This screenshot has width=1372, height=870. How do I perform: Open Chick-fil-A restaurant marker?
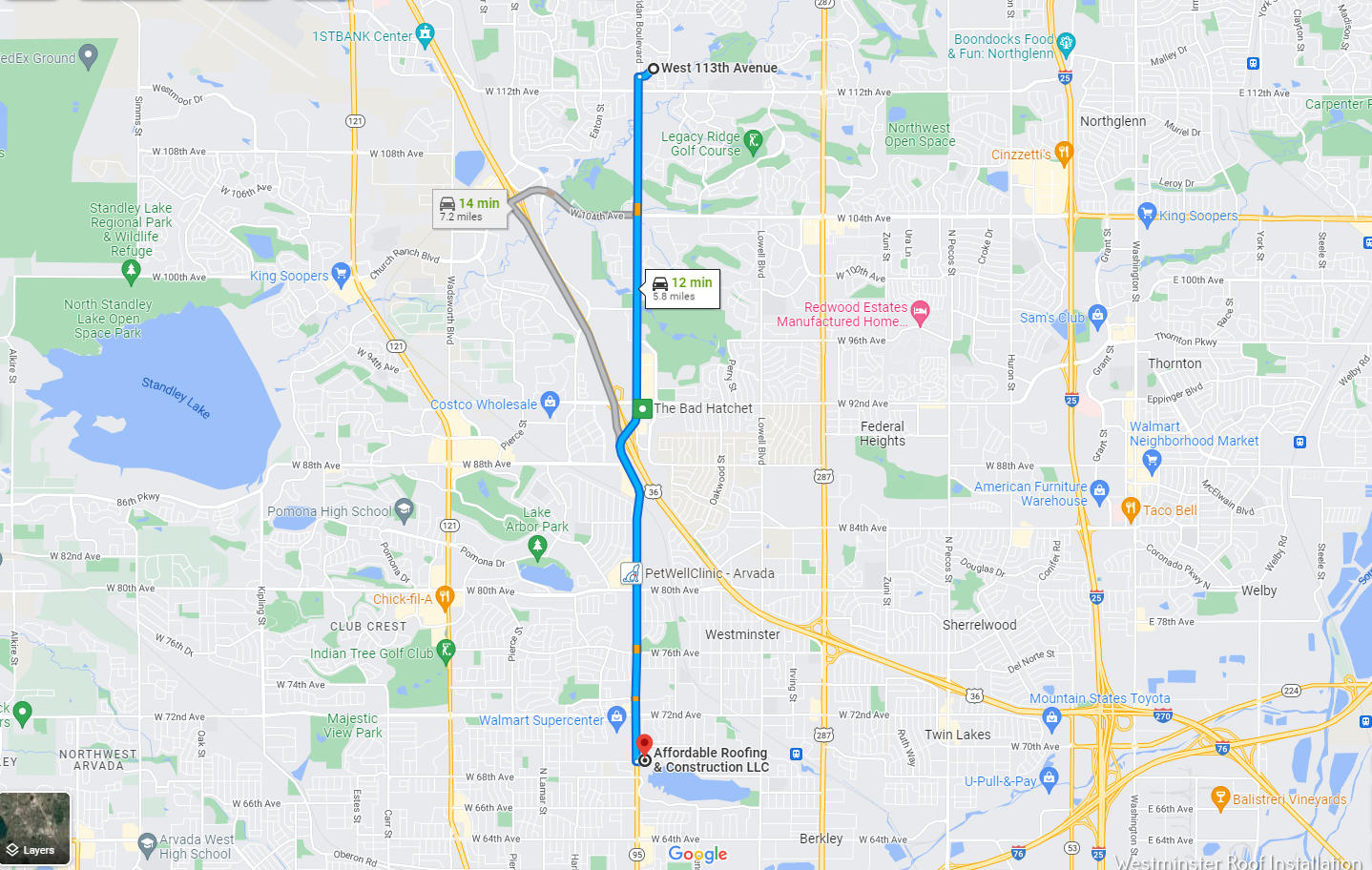click(x=444, y=598)
